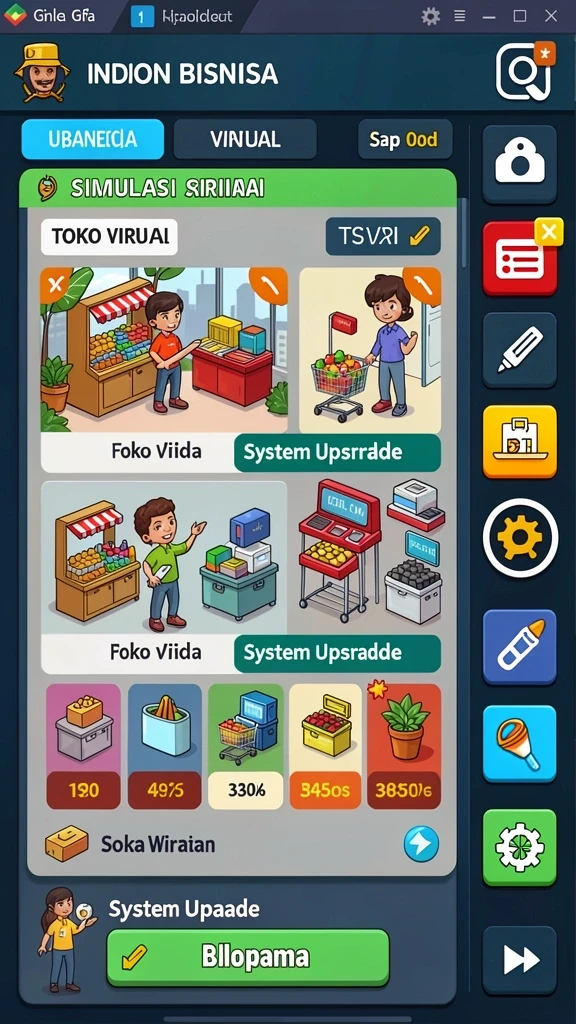This screenshot has height=1024, width=576.
Task: Open the lock icon in the sidebar
Action: (520, 165)
